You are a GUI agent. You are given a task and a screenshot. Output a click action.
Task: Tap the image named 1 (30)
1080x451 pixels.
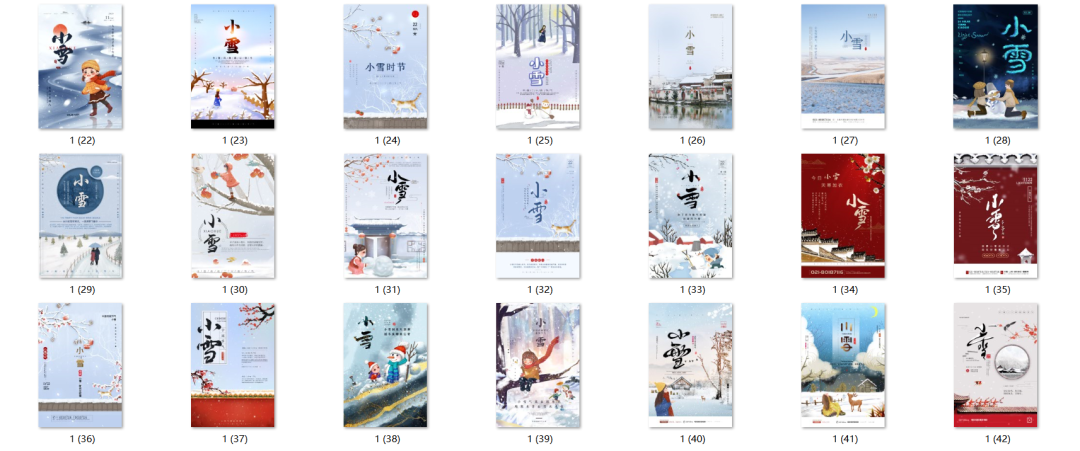233,216
